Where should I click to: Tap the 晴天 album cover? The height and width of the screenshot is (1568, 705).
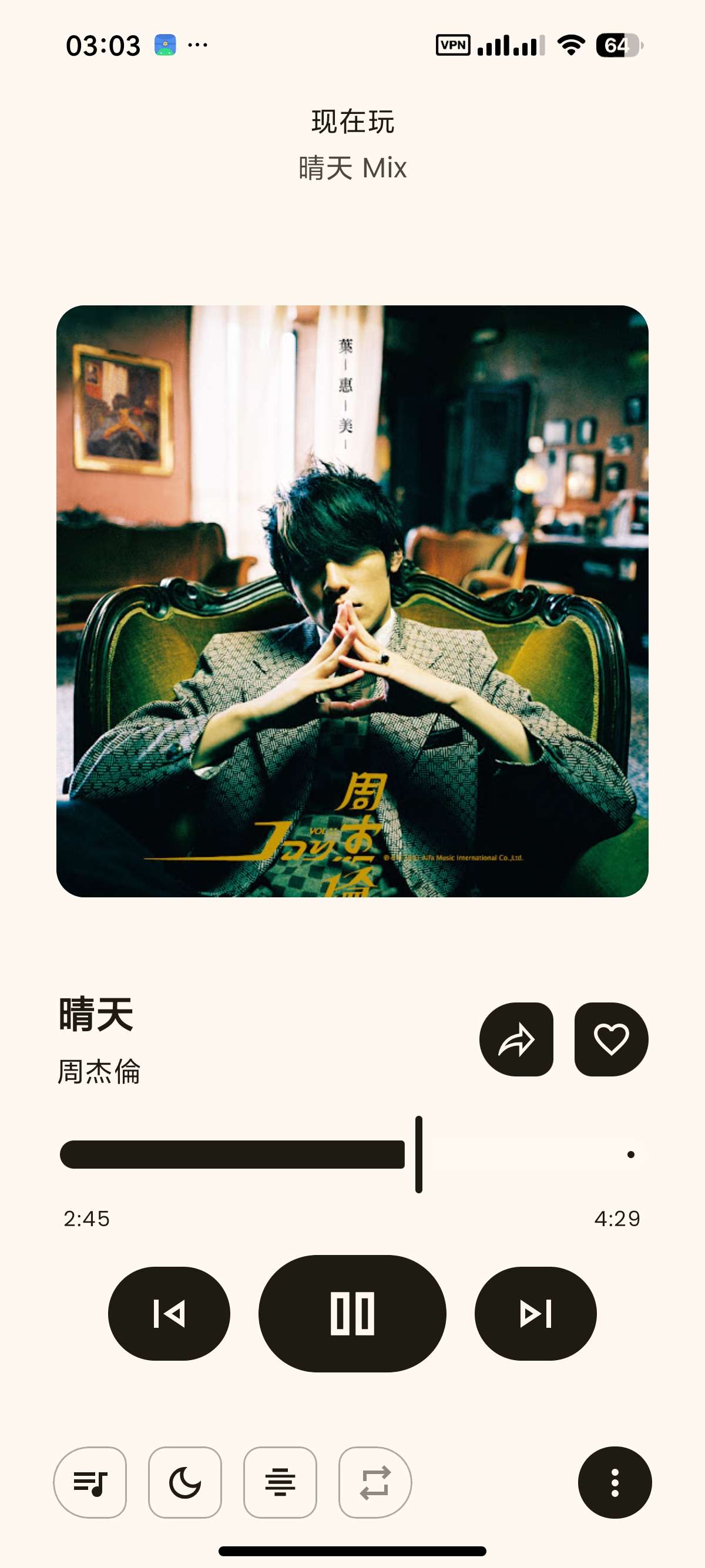click(x=352, y=601)
